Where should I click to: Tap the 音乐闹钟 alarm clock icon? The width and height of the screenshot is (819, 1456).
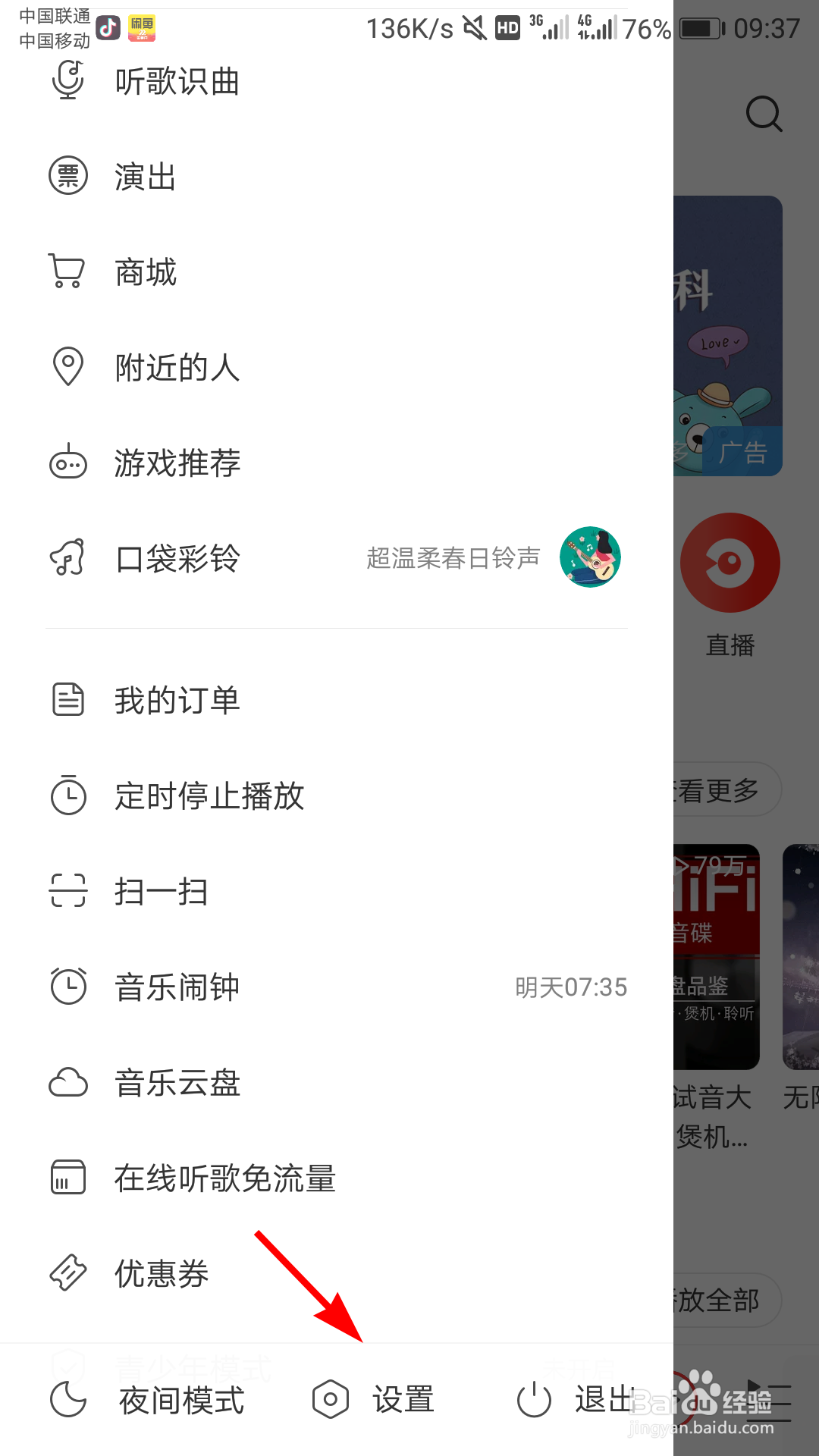click(x=67, y=987)
